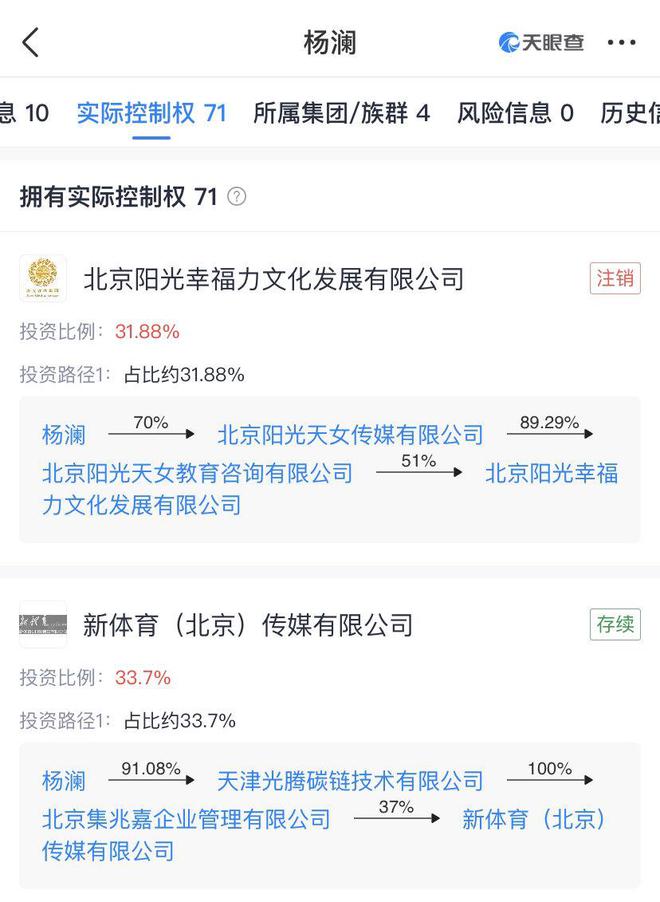Select the 实际控制权 71 tab
The height and width of the screenshot is (902, 660).
(152, 113)
